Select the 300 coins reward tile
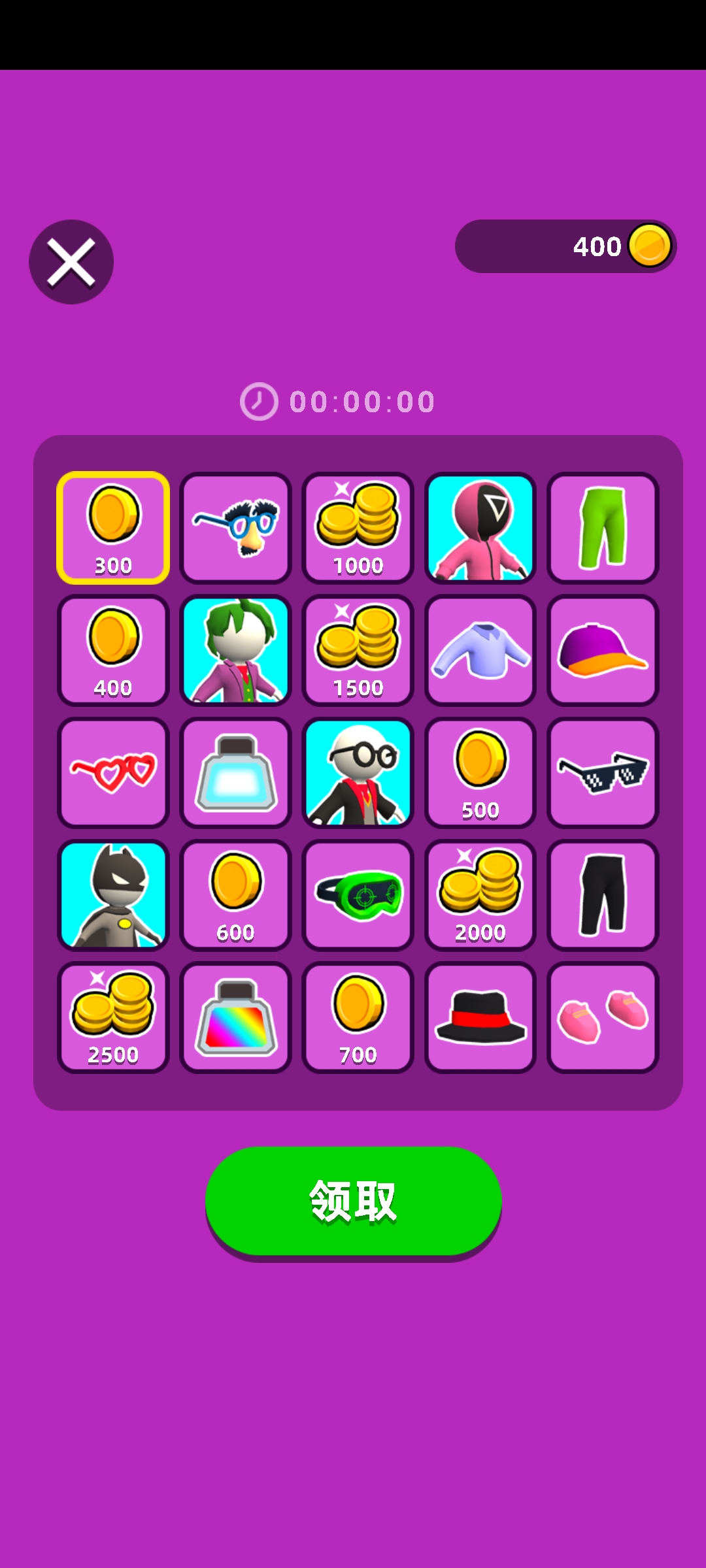 (113, 528)
